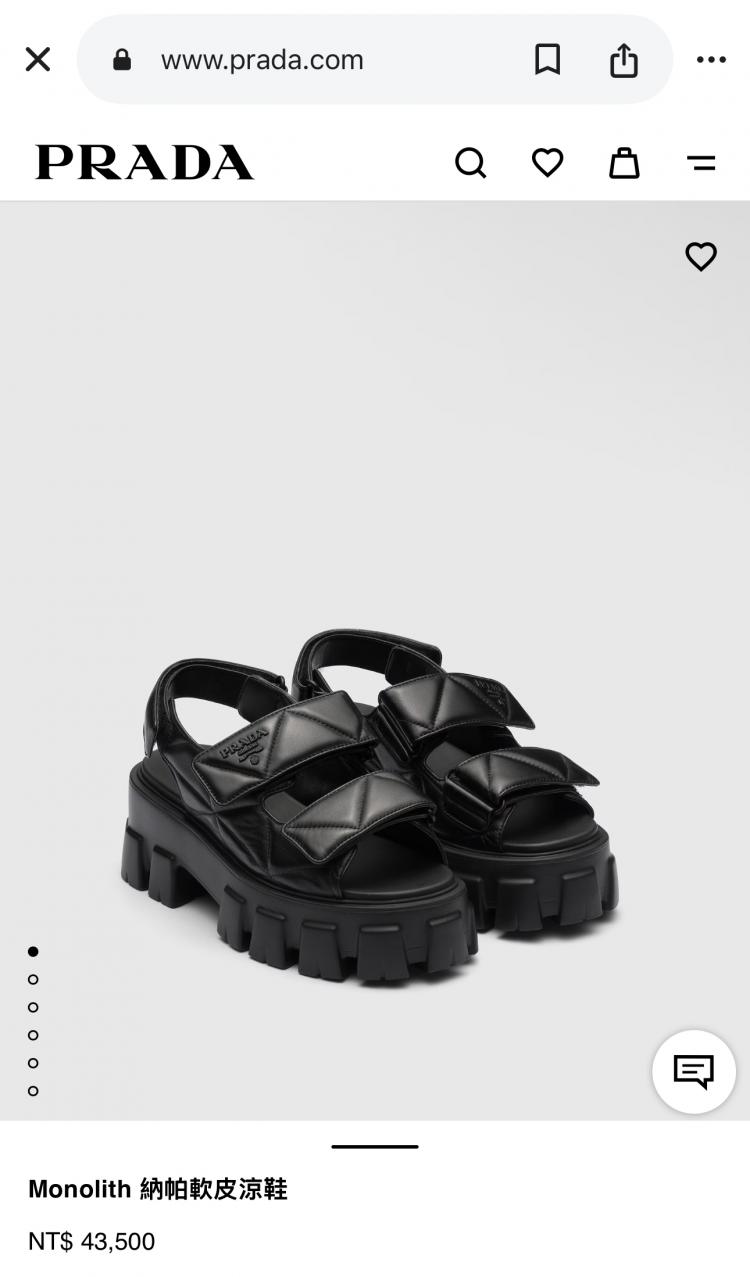Image resolution: width=750 pixels, height=1277 pixels.
Task: Open the browser's three-dot menu
Action: pos(711,60)
